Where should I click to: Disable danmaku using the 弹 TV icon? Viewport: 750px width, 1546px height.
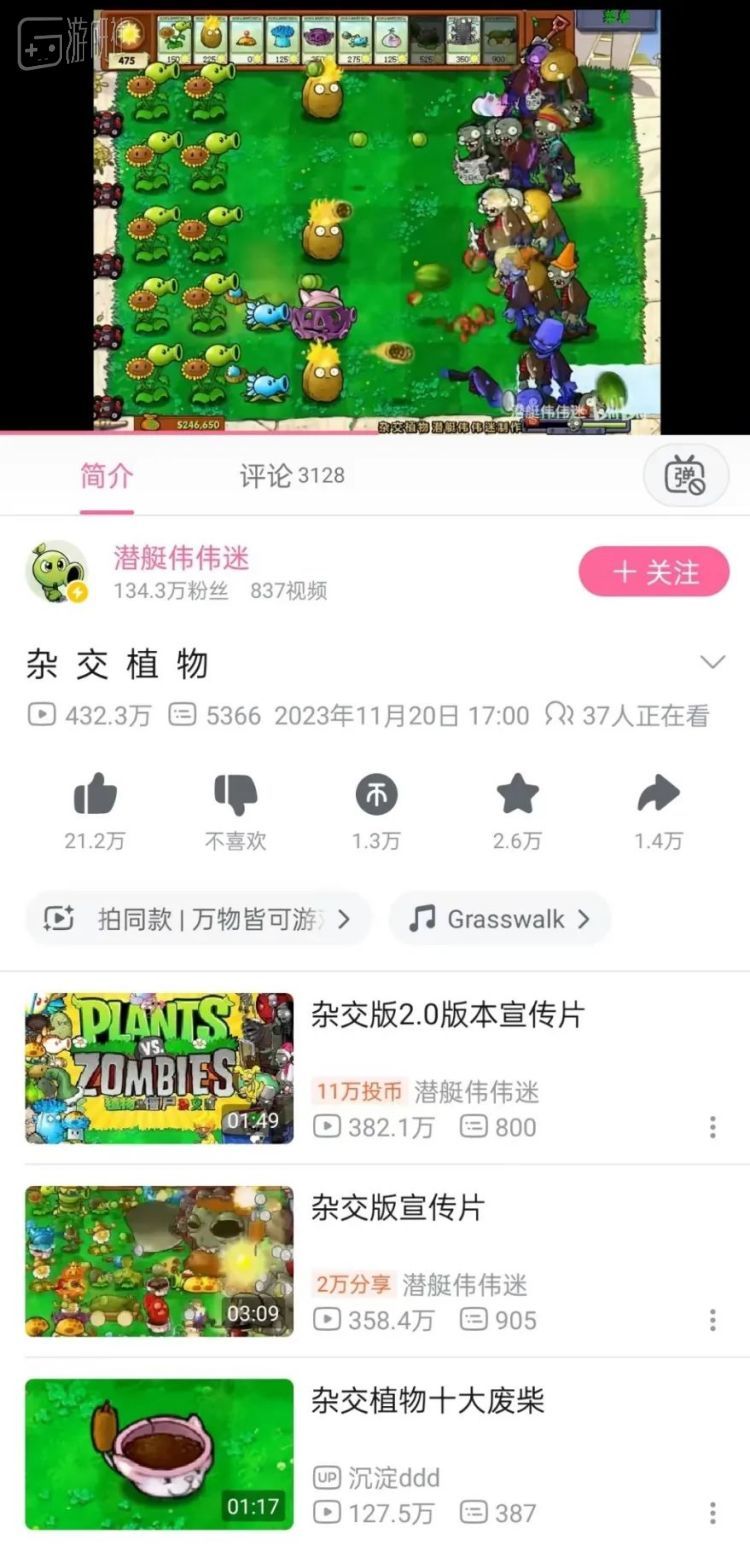686,476
